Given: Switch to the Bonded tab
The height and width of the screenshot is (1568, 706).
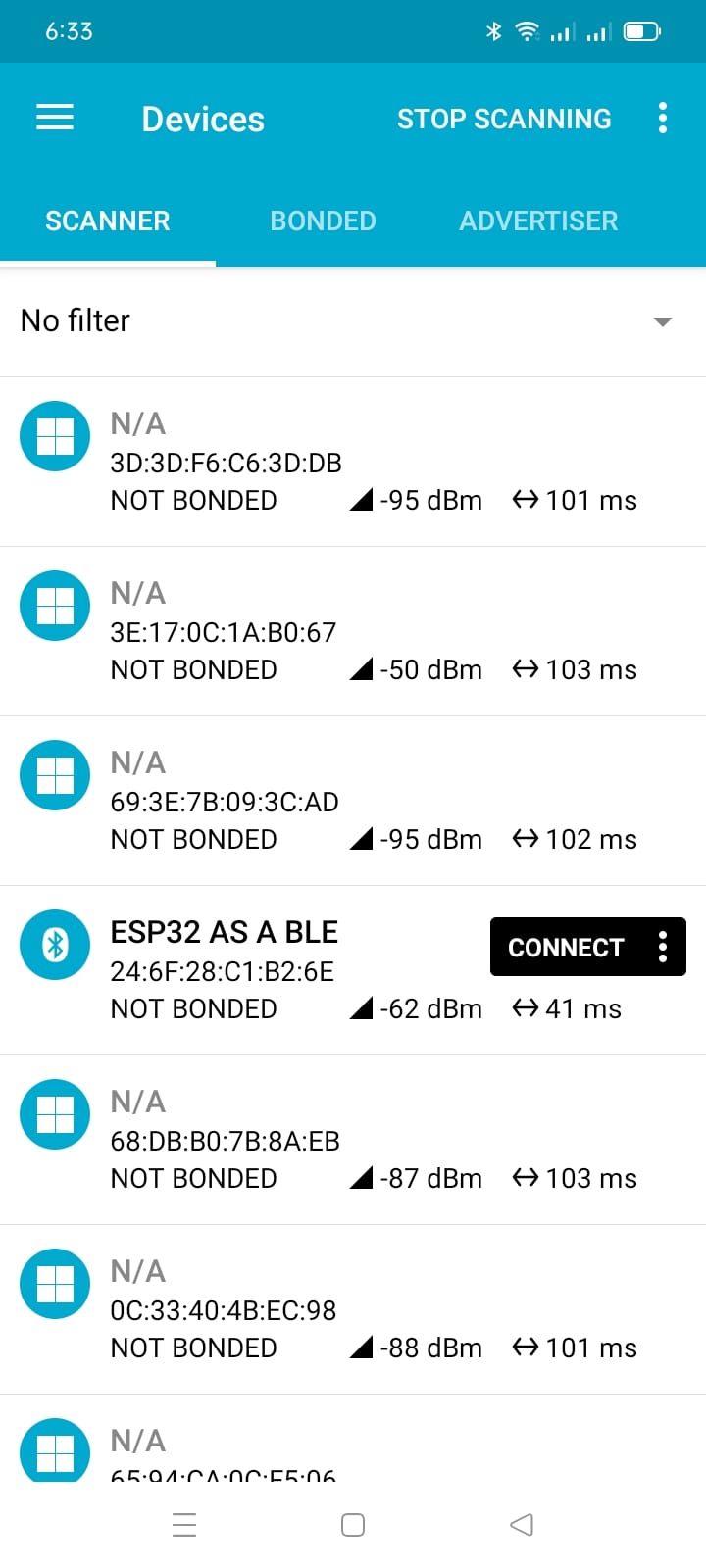Looking at the screenshot, I should point(323,220).
